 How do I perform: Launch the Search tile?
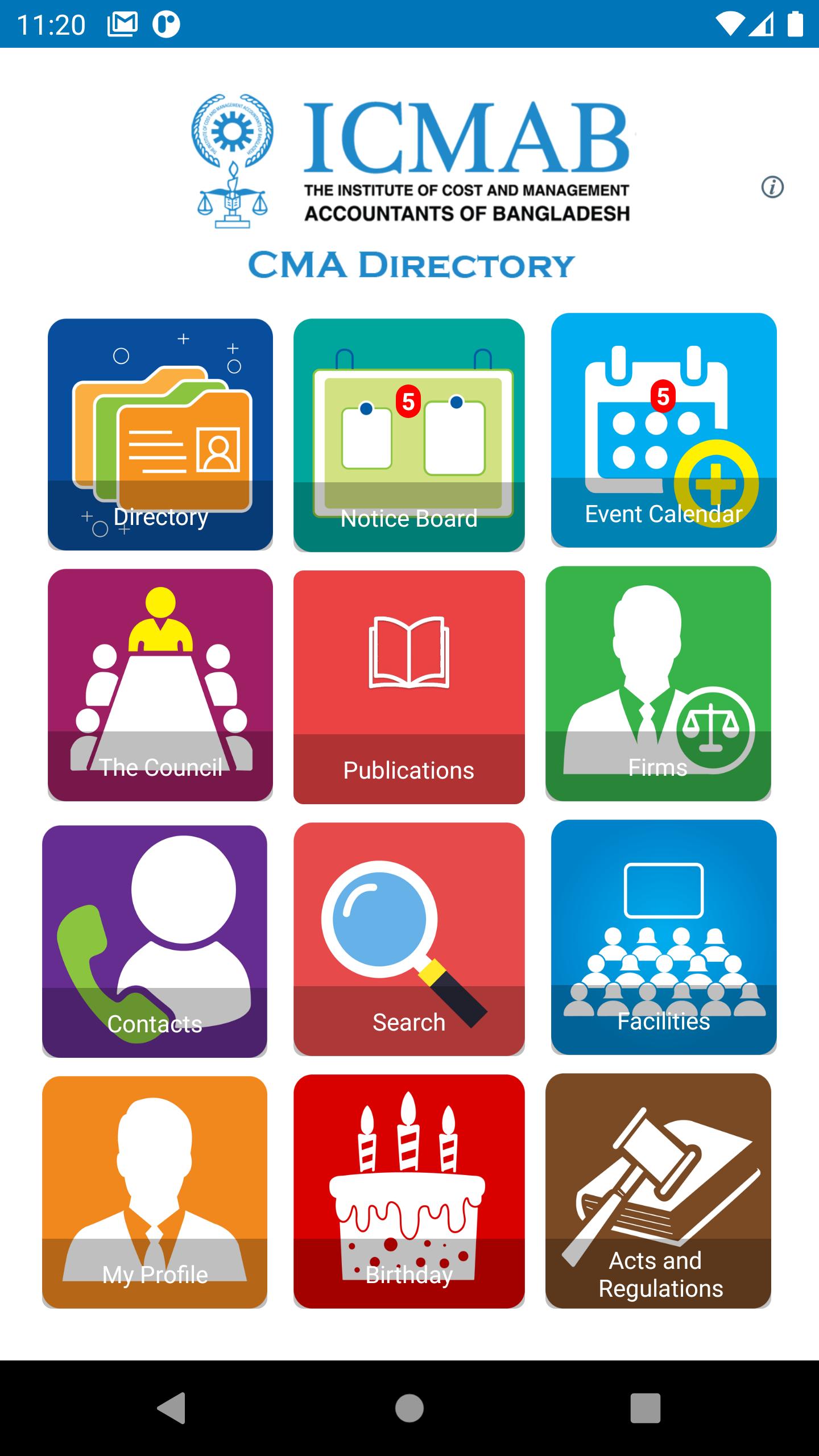coord(409,939)
